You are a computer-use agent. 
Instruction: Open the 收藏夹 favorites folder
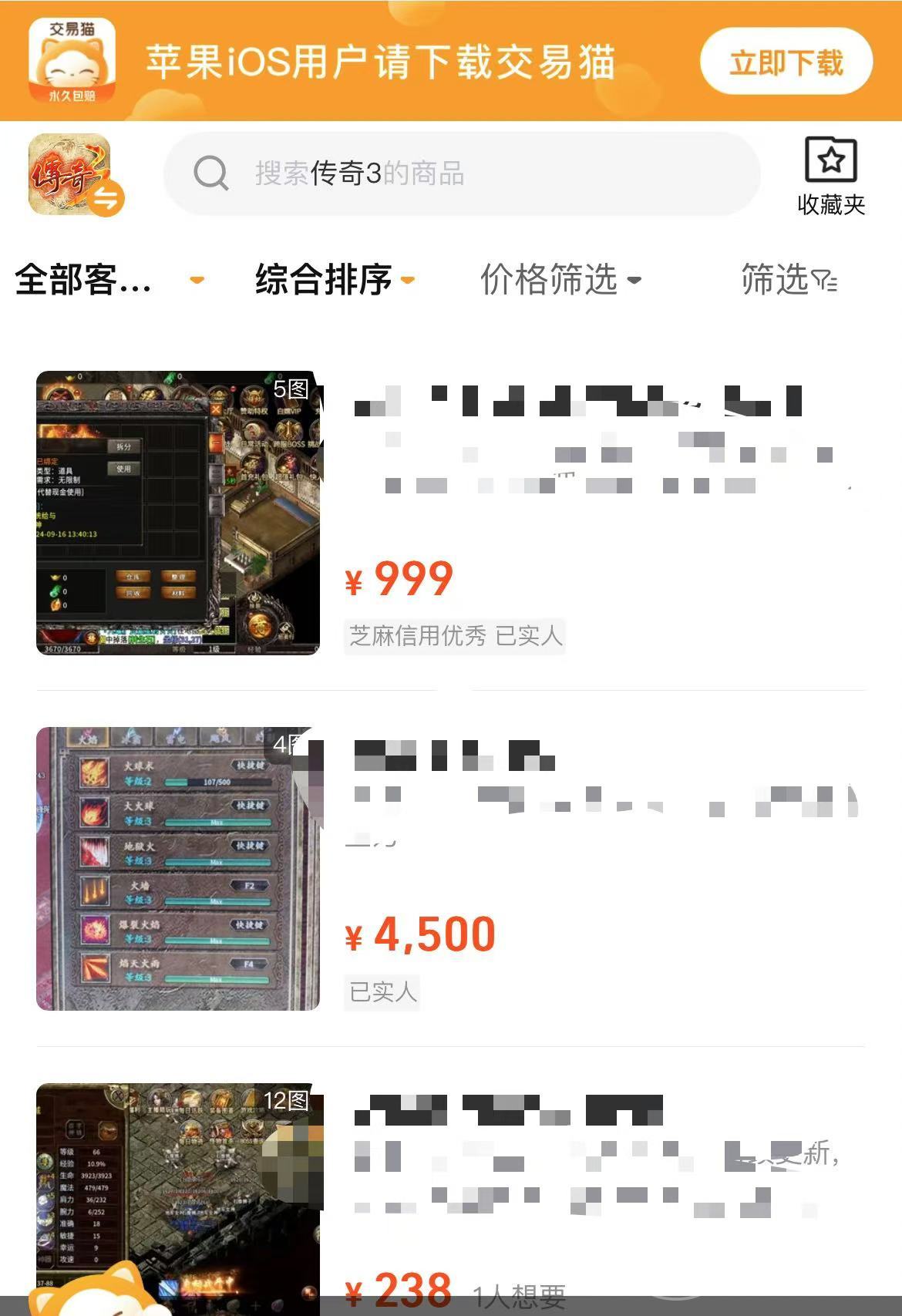click(x=830, y=176)
